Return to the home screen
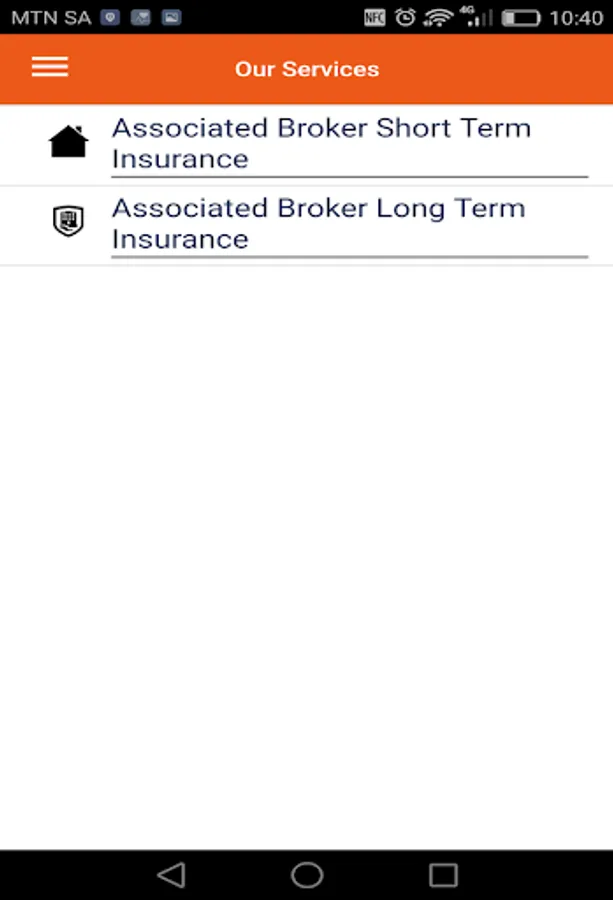The image size is (613, 900). tap(307, 875)
